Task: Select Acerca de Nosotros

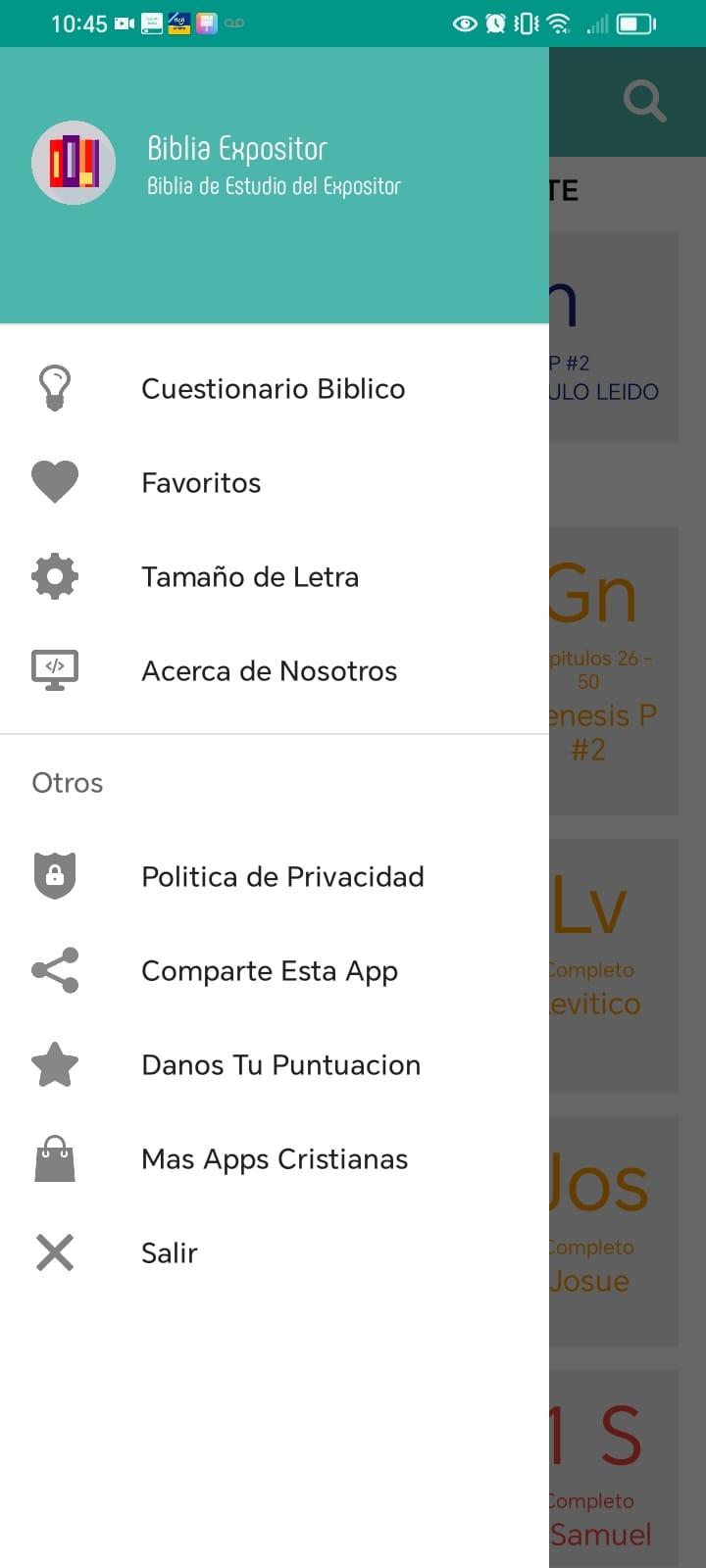Action: tap(269, 671)
